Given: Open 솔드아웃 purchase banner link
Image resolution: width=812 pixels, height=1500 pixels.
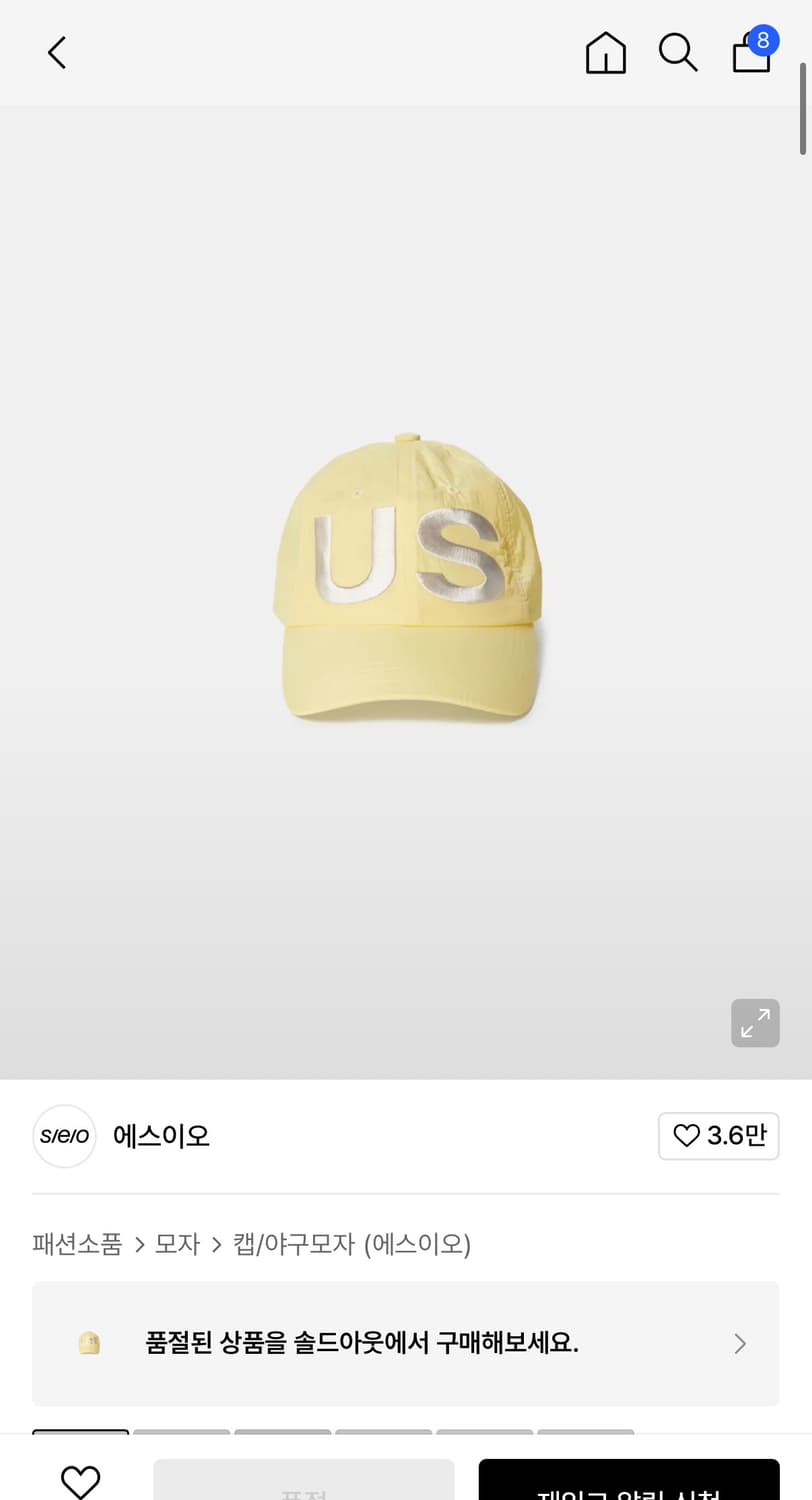Looking at the screenshot, I should (405, 1344).
